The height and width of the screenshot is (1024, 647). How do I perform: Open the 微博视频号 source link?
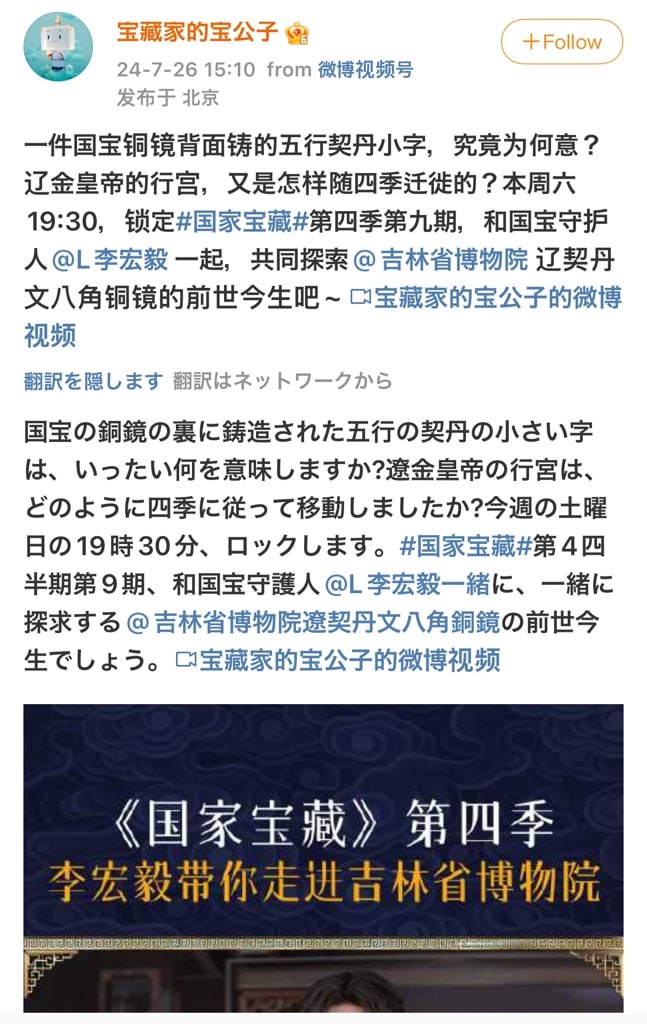pos(365,70)
